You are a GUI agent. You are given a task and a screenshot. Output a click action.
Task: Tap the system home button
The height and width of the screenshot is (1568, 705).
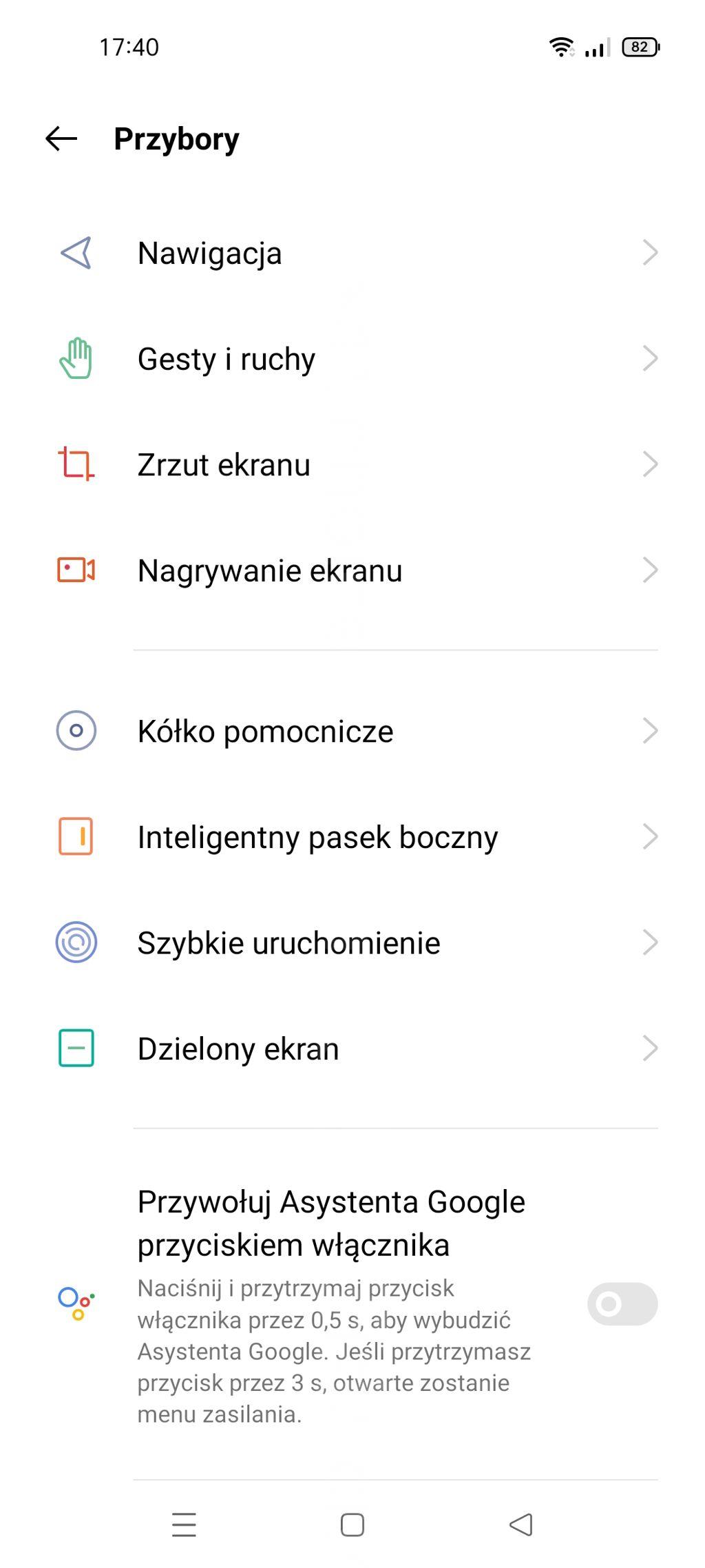tap(352, 1525)
